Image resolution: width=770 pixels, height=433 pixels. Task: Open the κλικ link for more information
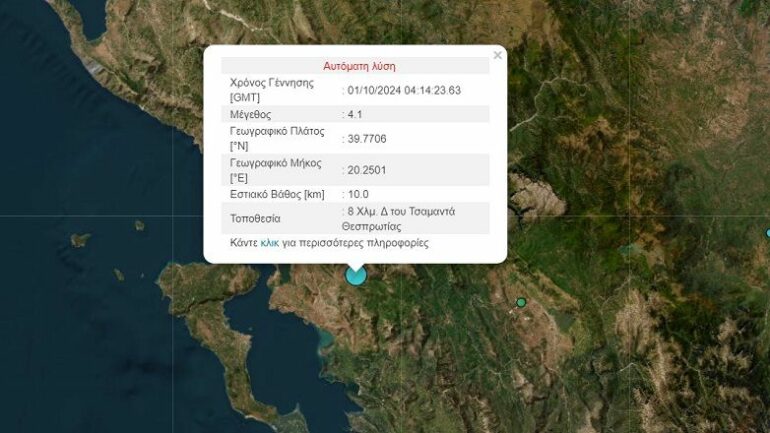[270, 243]
